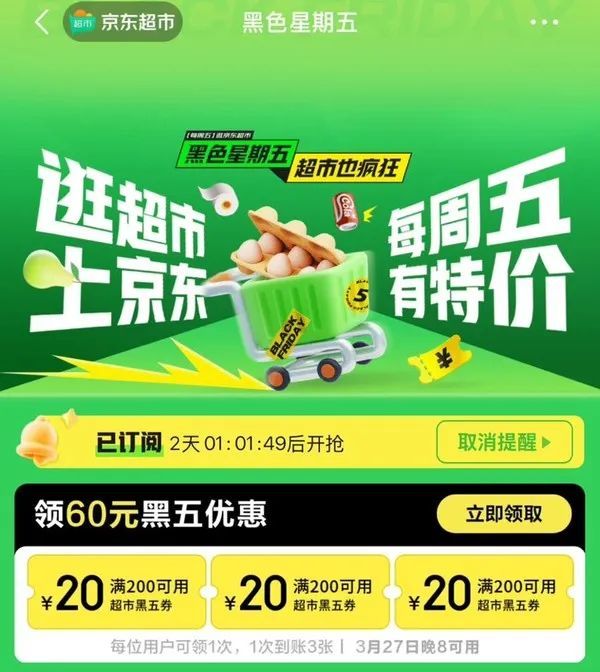
Task: Open the 京东超市 store badge
Action: tap(123, 22)
